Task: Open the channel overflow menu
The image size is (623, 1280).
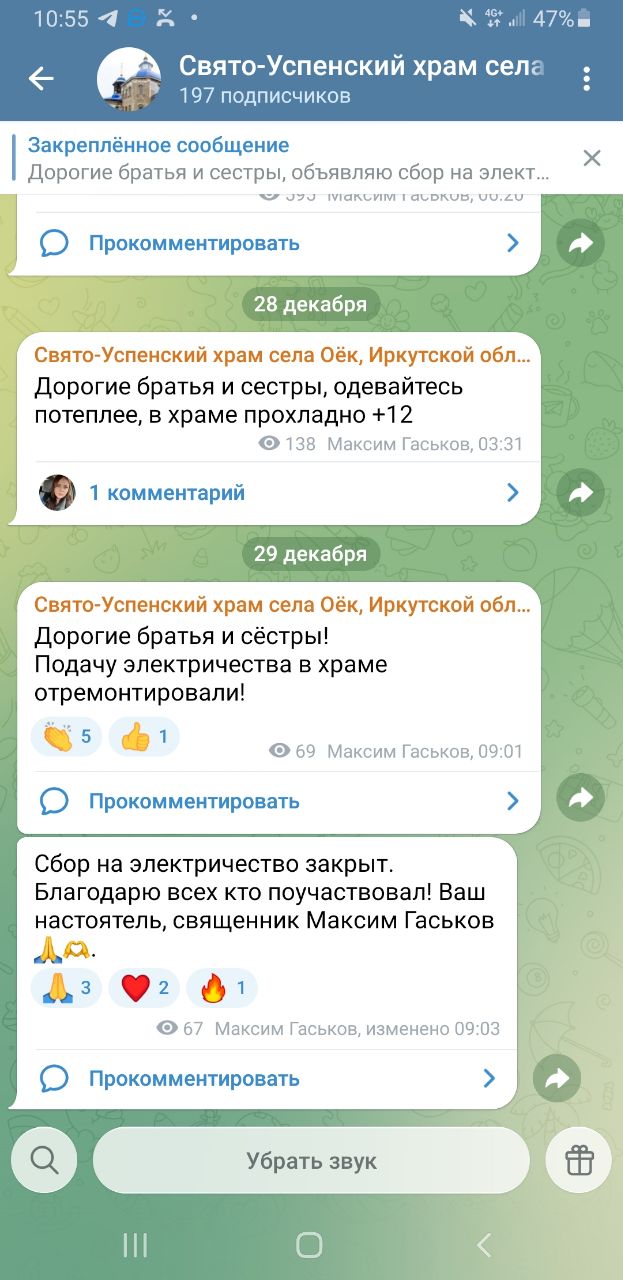Action: click(x=587, y=79)
